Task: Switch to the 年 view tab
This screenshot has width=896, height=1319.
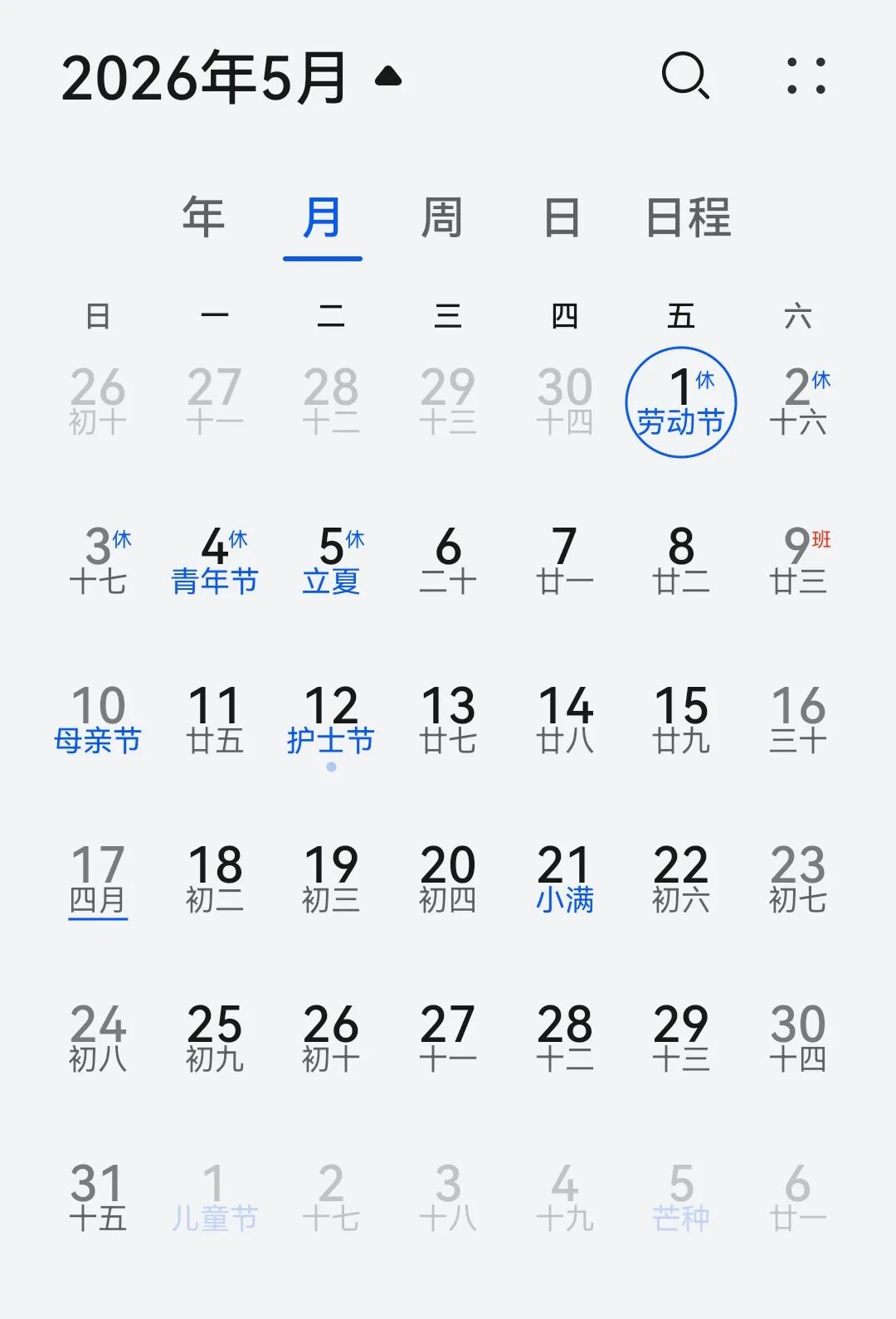Action: click(204, 218)
